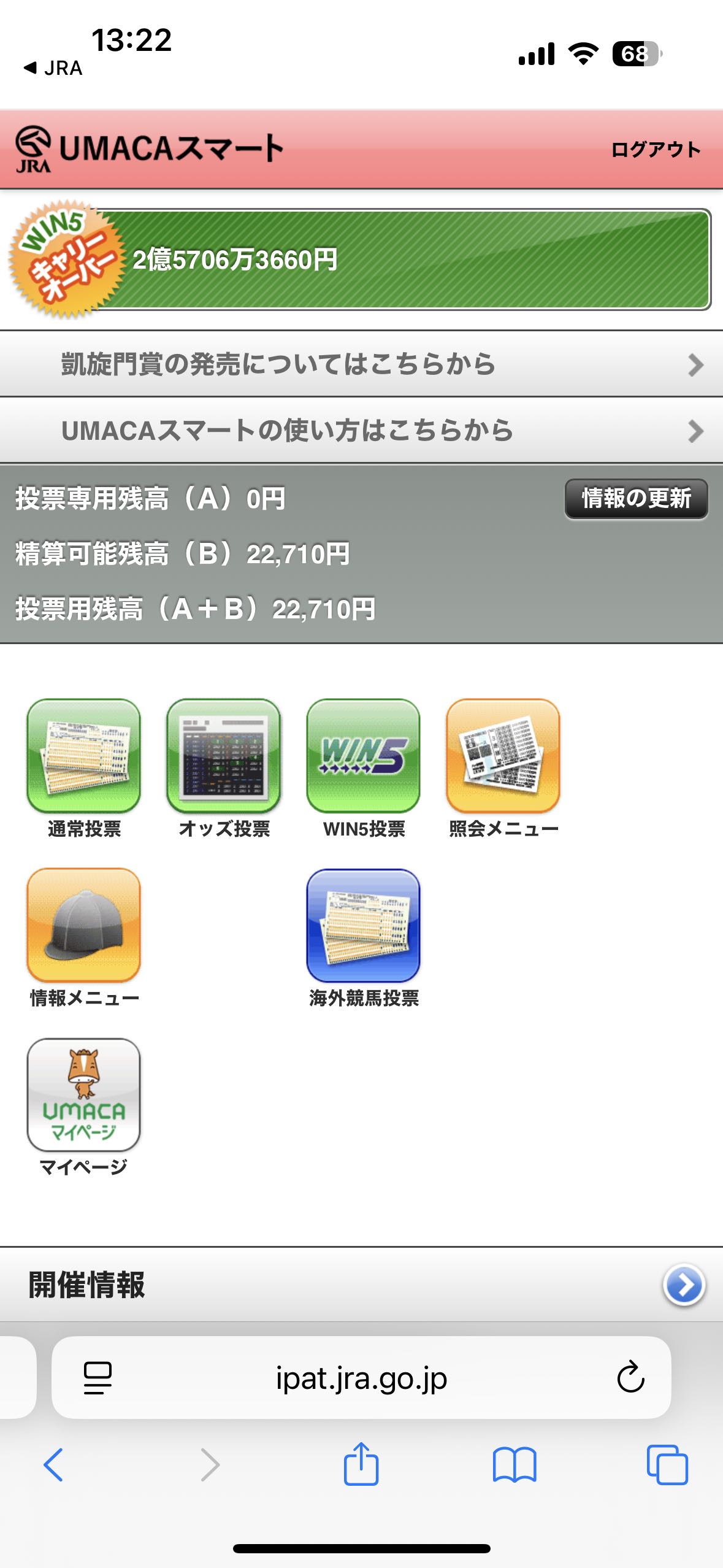Open the 情報メニュー helmet icon
The height and width of the screenshot is (1568, 723).
[84, 925]
